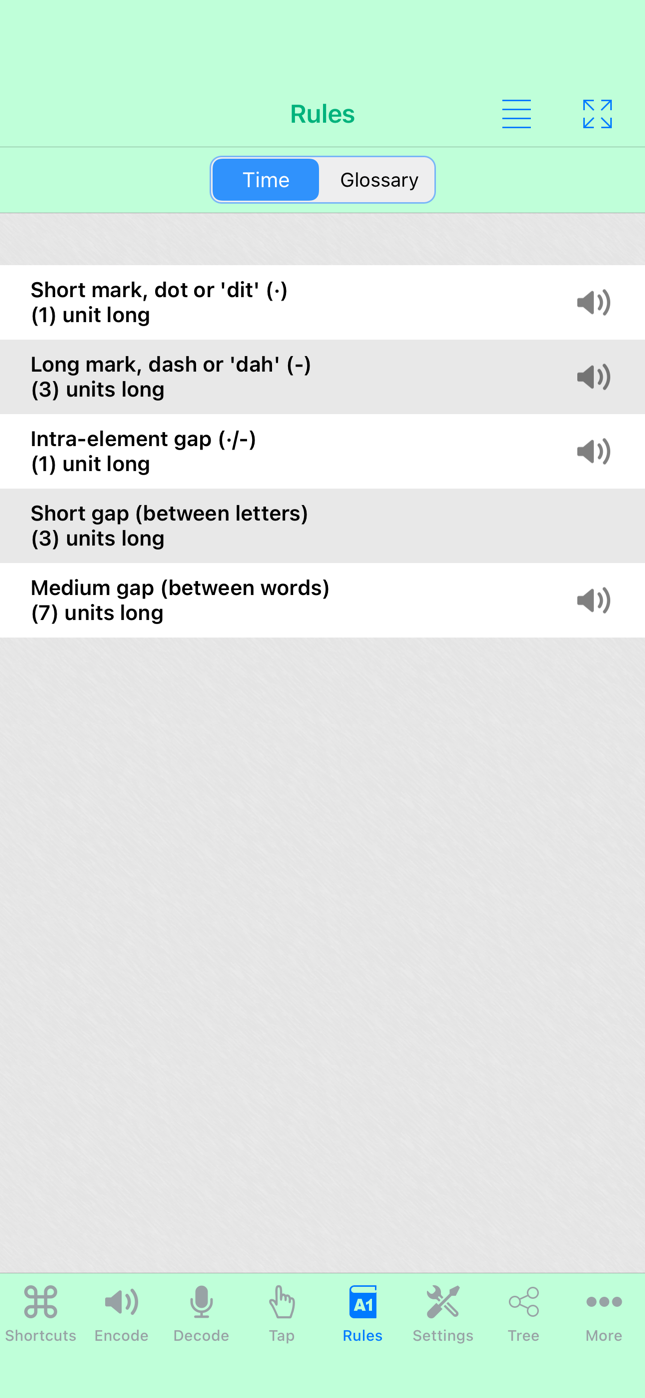
Task: Go to the Encode tab
Action: point(121,1314)
